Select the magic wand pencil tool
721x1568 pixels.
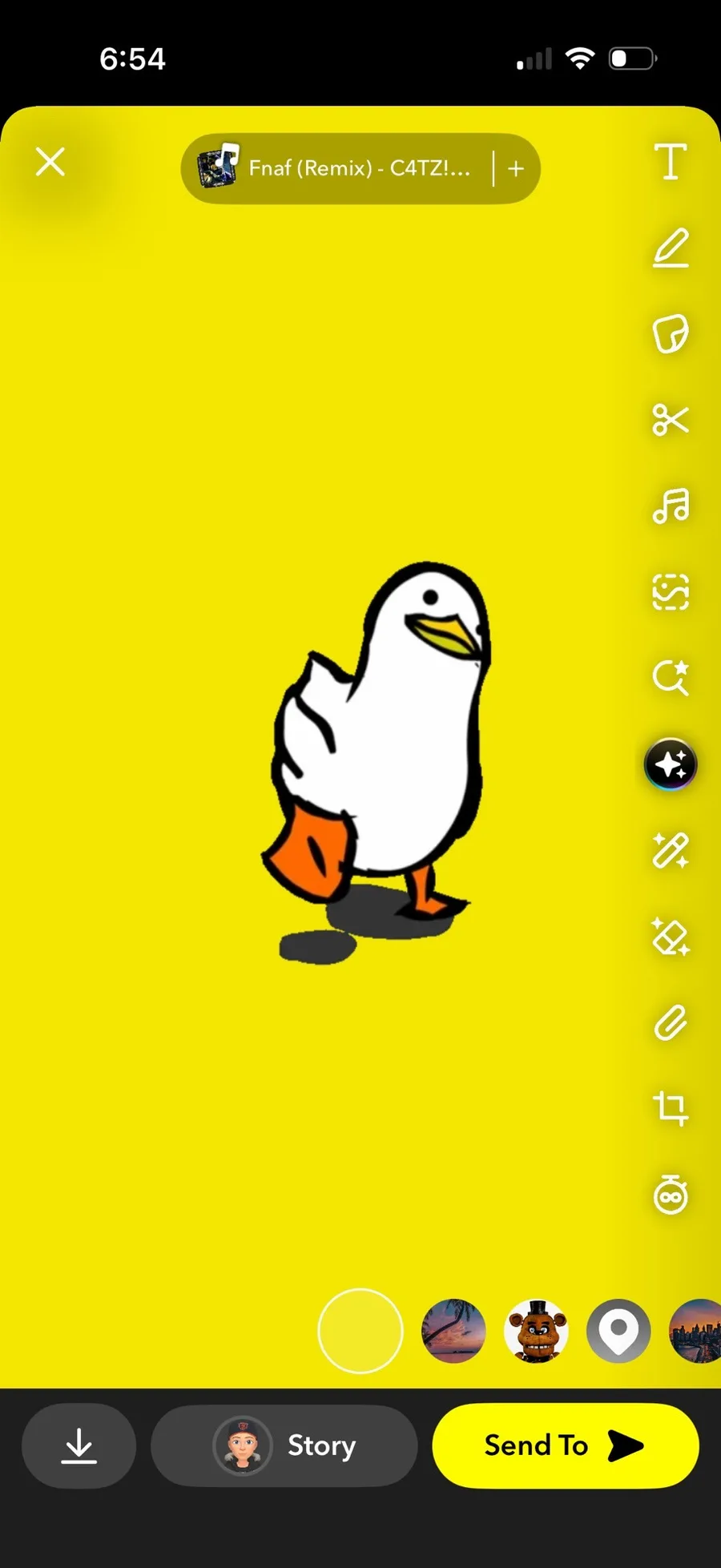[671, 850]
